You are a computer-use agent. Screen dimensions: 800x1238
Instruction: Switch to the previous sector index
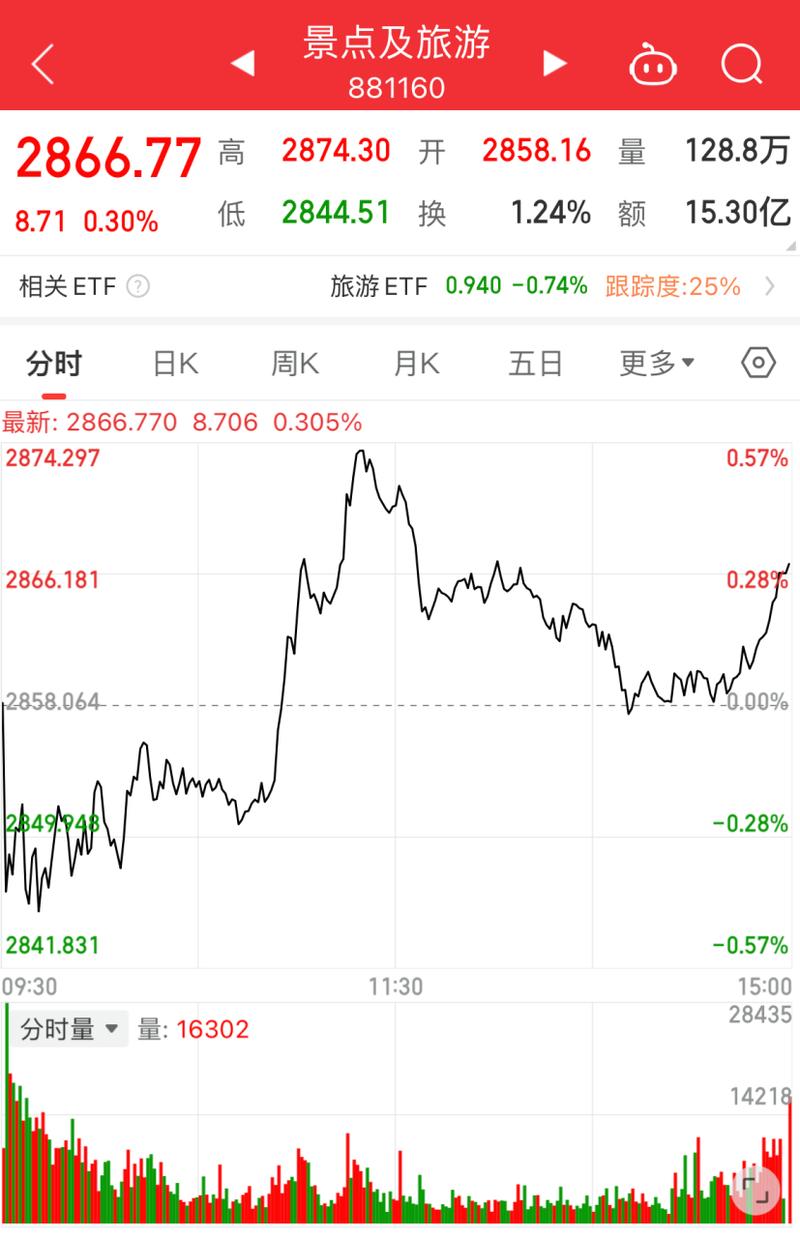(x=241, y=64)
